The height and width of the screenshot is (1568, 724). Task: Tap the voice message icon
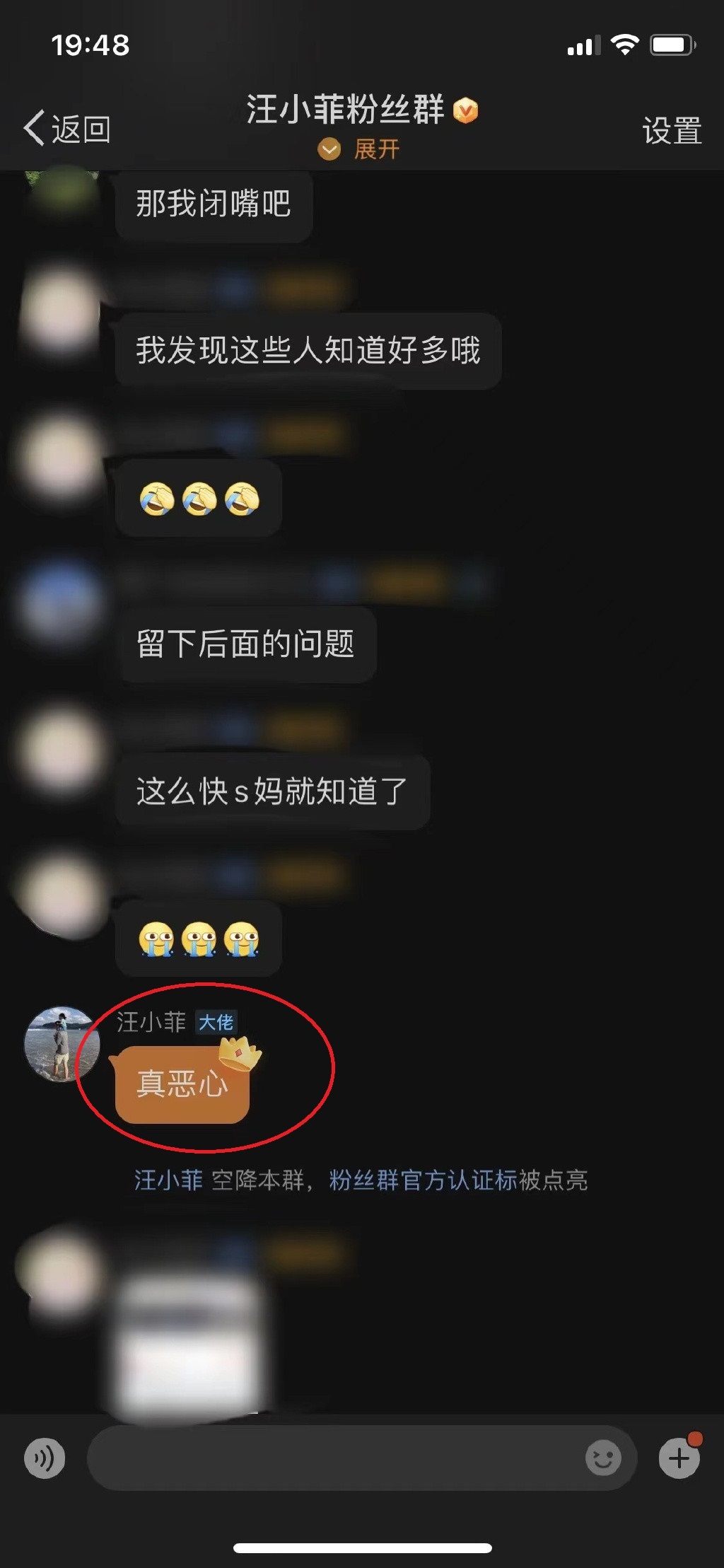[45, 1458]
